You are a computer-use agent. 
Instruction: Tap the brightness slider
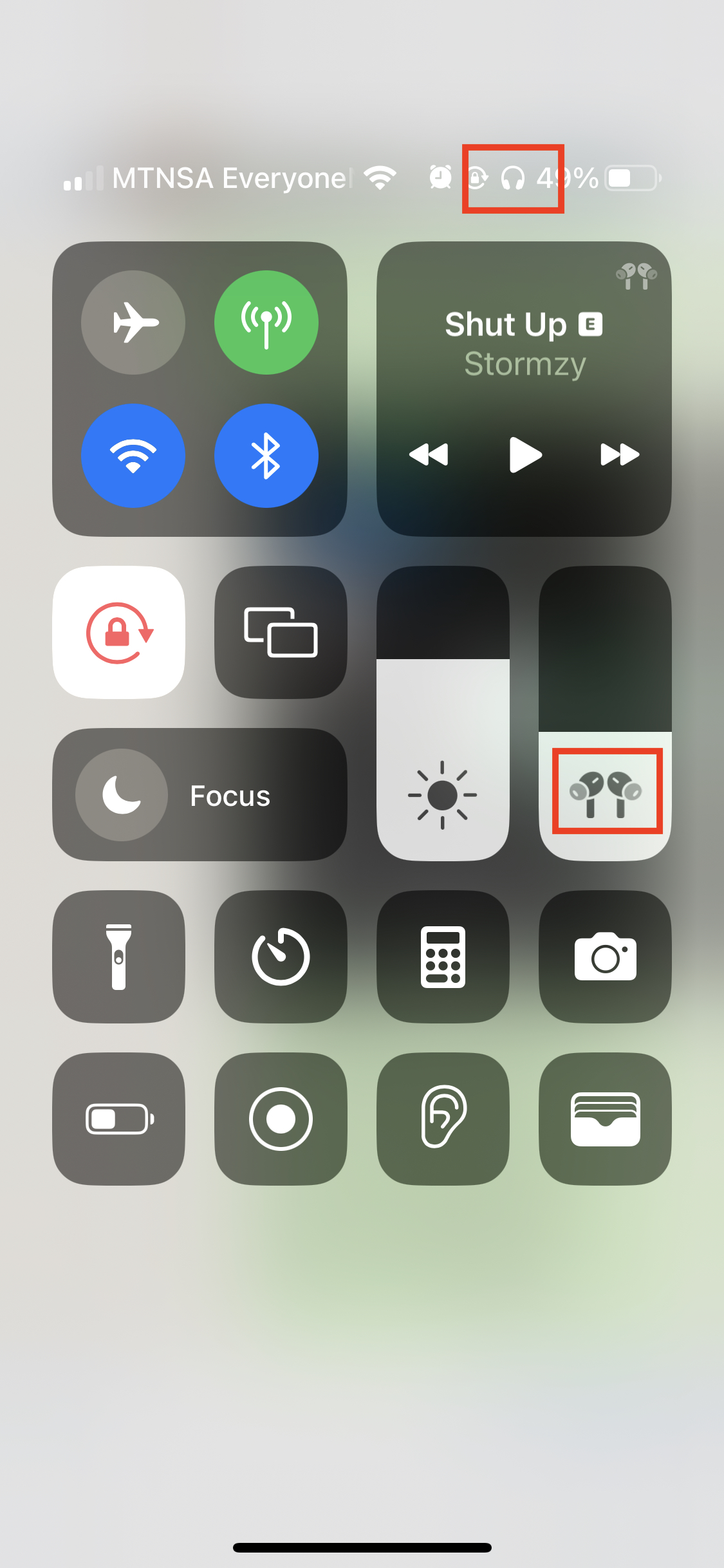(x=443, y=713)
